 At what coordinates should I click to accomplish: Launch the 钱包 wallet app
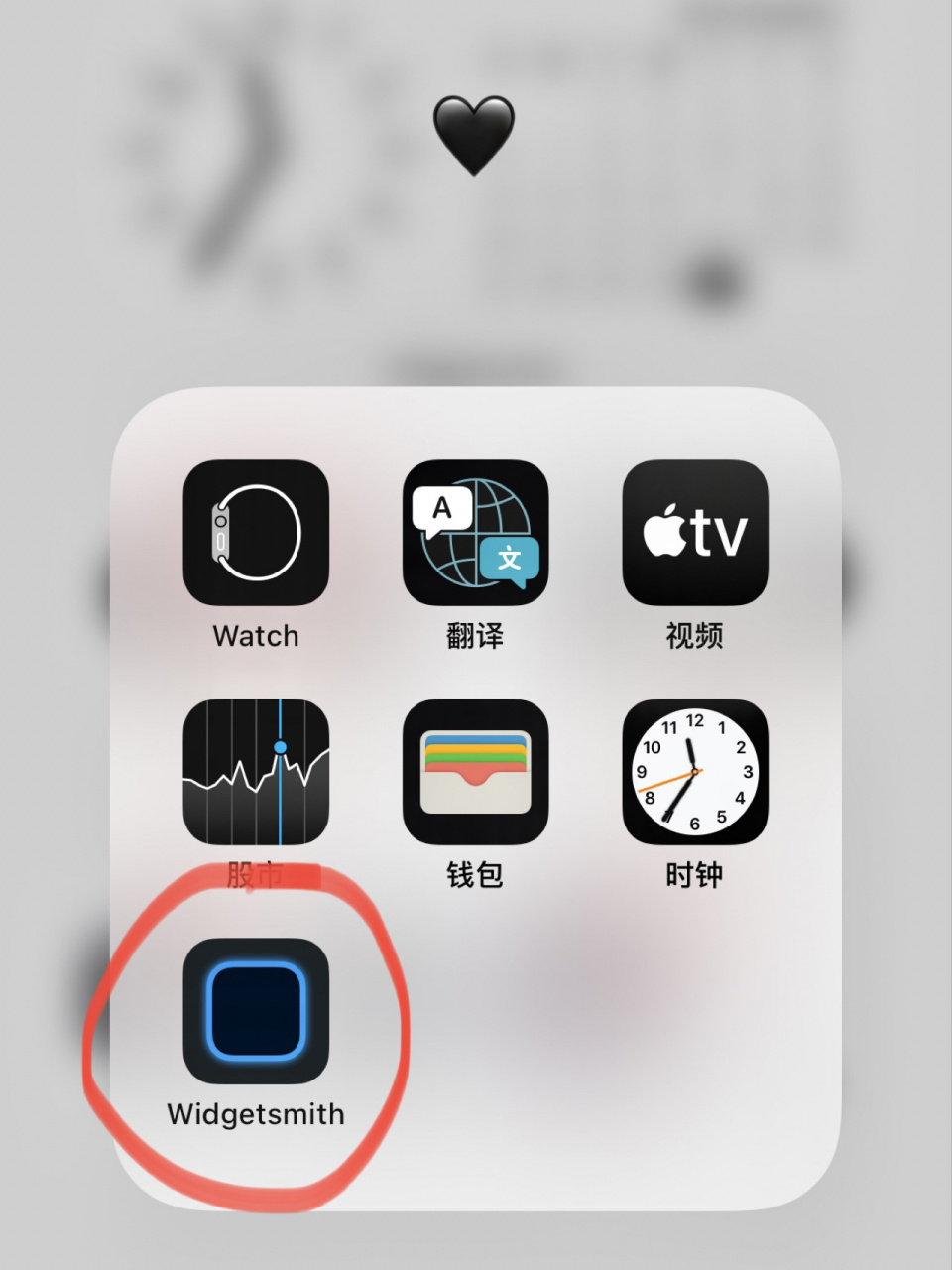(x=476, y=772)
